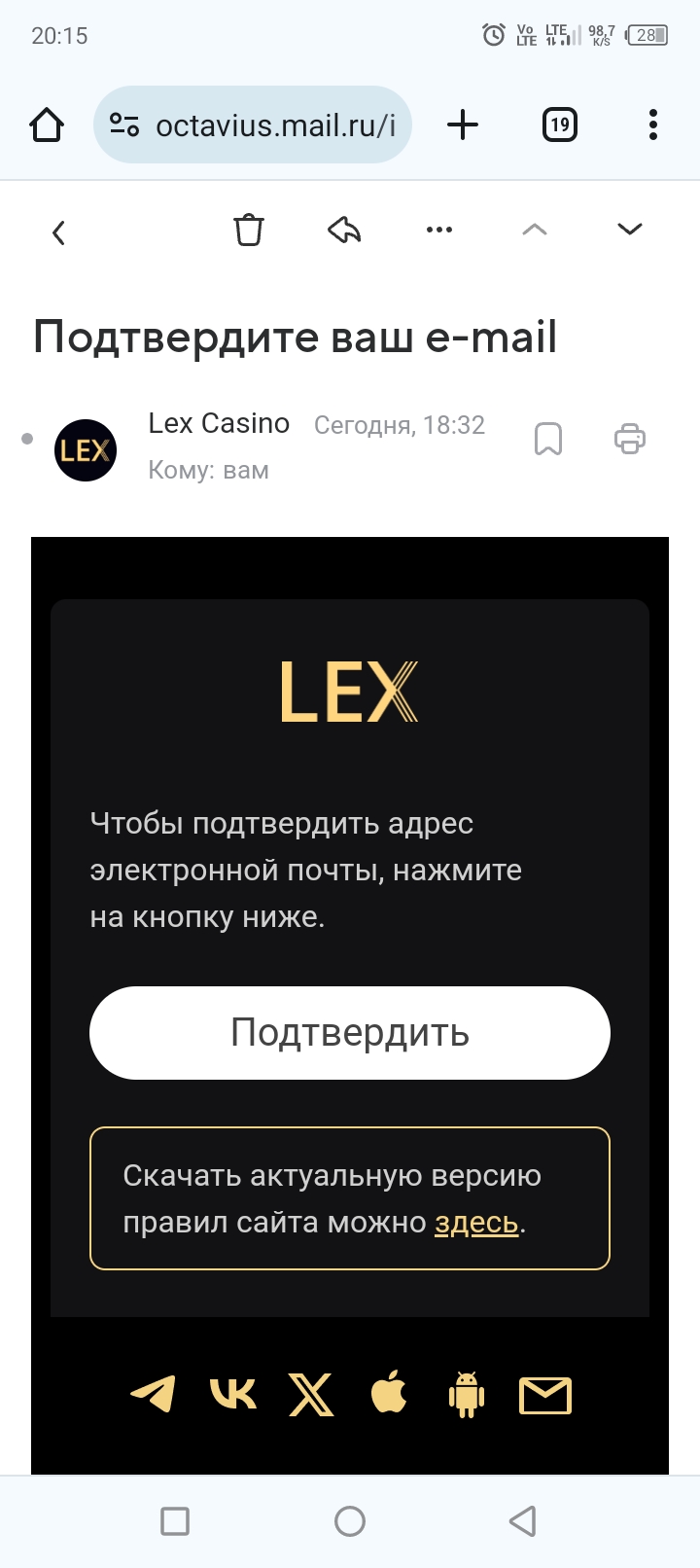Open the browser's three-dot menu
This screenshot has height=1568, width=700.
tap(653, 125)
